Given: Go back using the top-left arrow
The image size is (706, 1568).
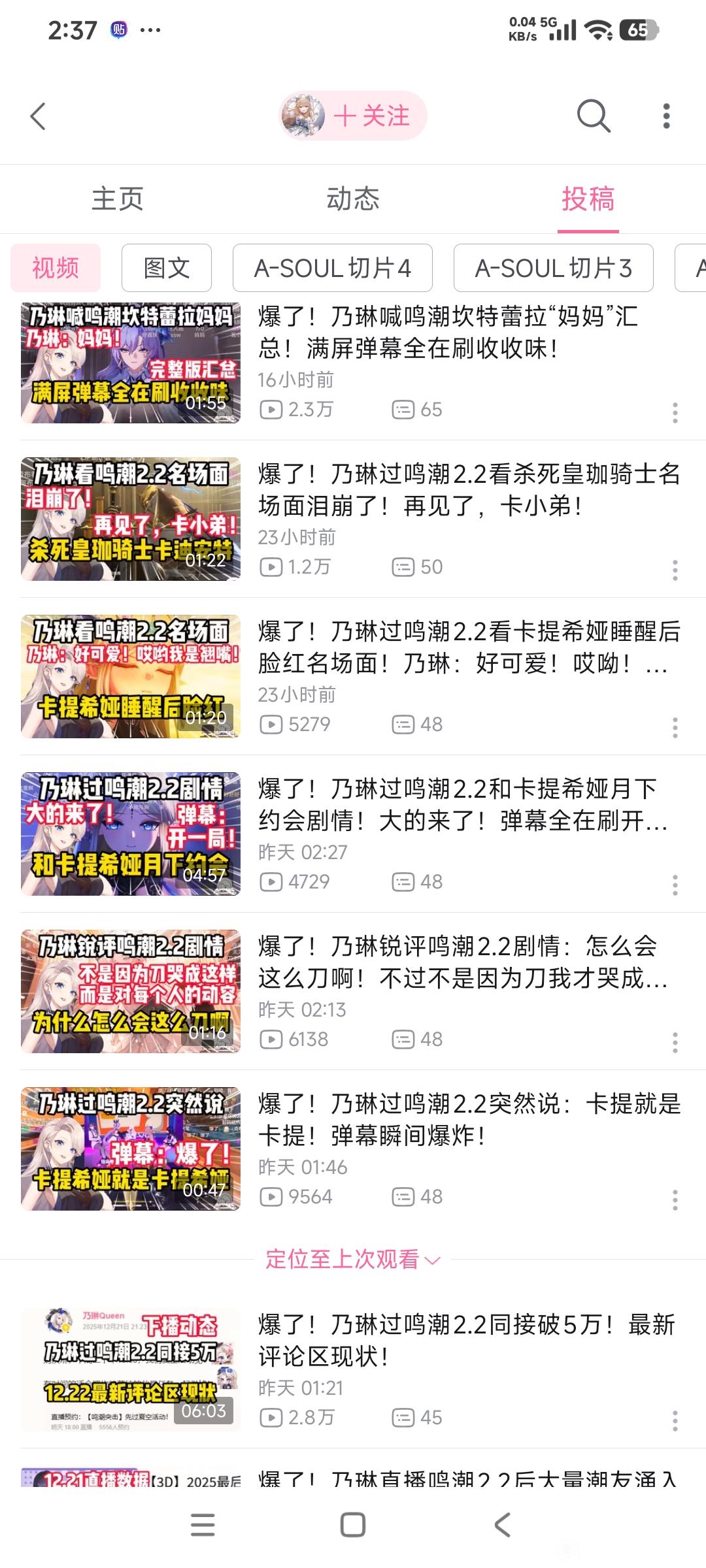Looking at the screenshot, I should 38,117.
